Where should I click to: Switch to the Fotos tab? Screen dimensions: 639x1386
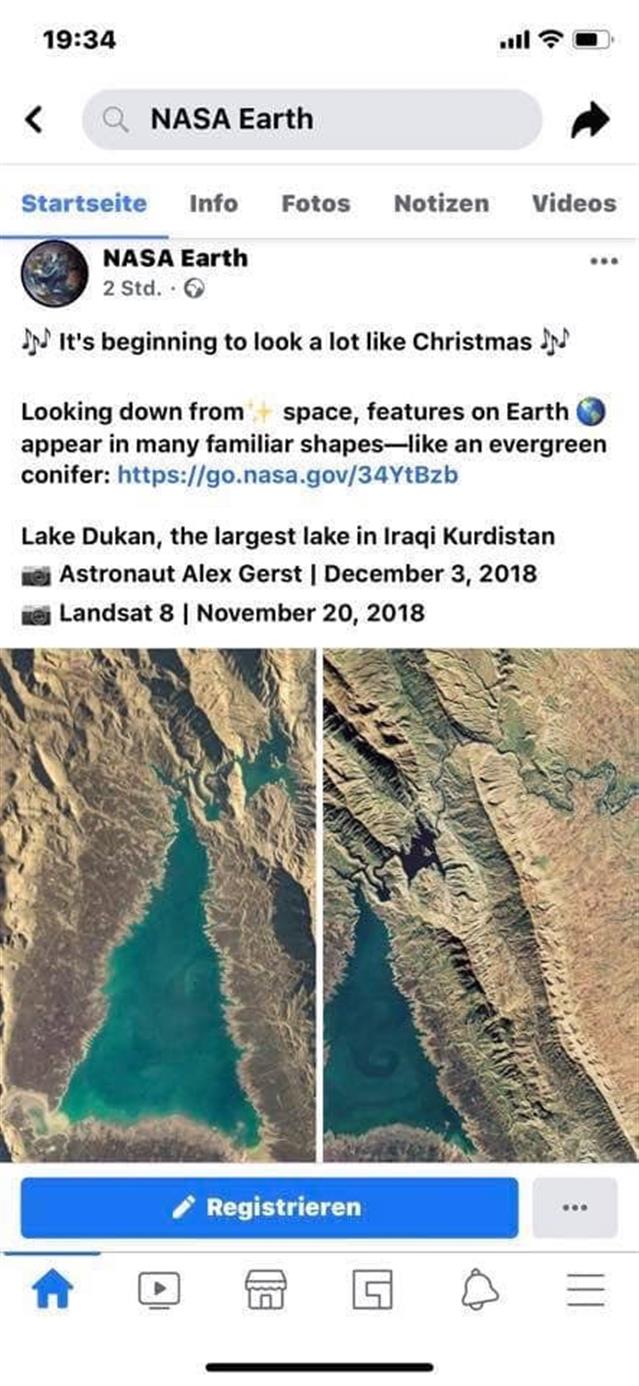pyautogui.click(x=316, y=203)
